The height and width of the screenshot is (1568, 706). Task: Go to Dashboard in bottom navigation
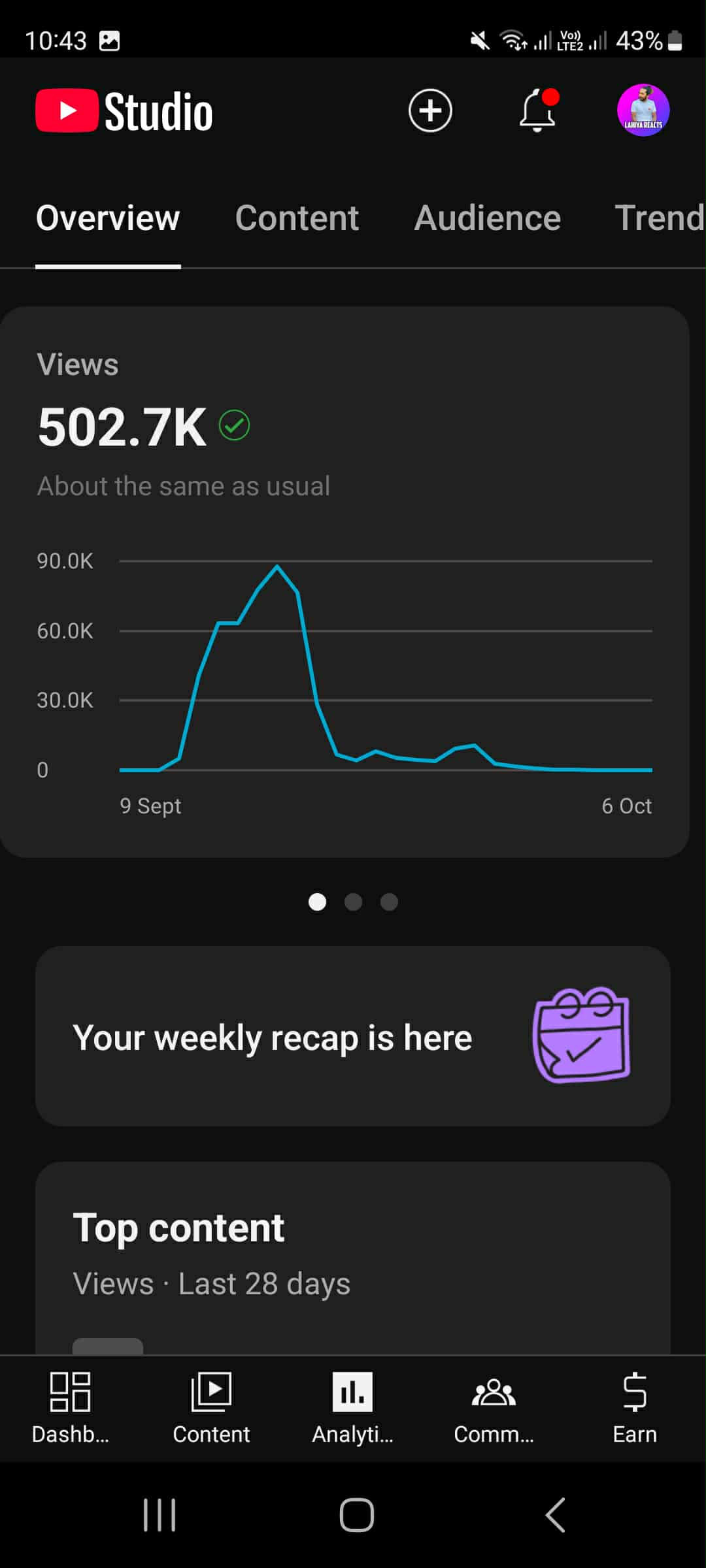tap(71, 1408)
